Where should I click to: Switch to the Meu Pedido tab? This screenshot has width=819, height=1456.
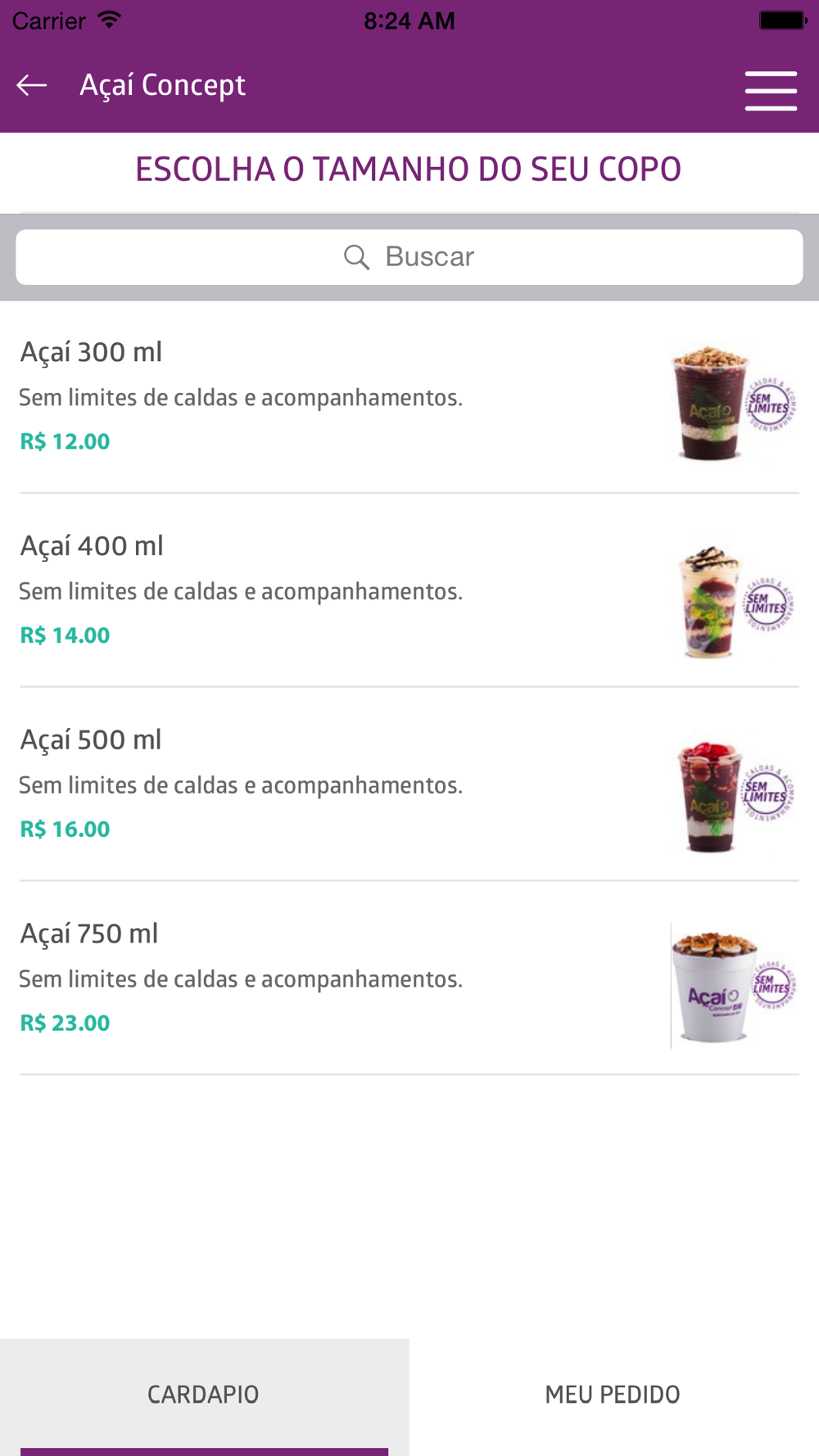point(613,1395)
